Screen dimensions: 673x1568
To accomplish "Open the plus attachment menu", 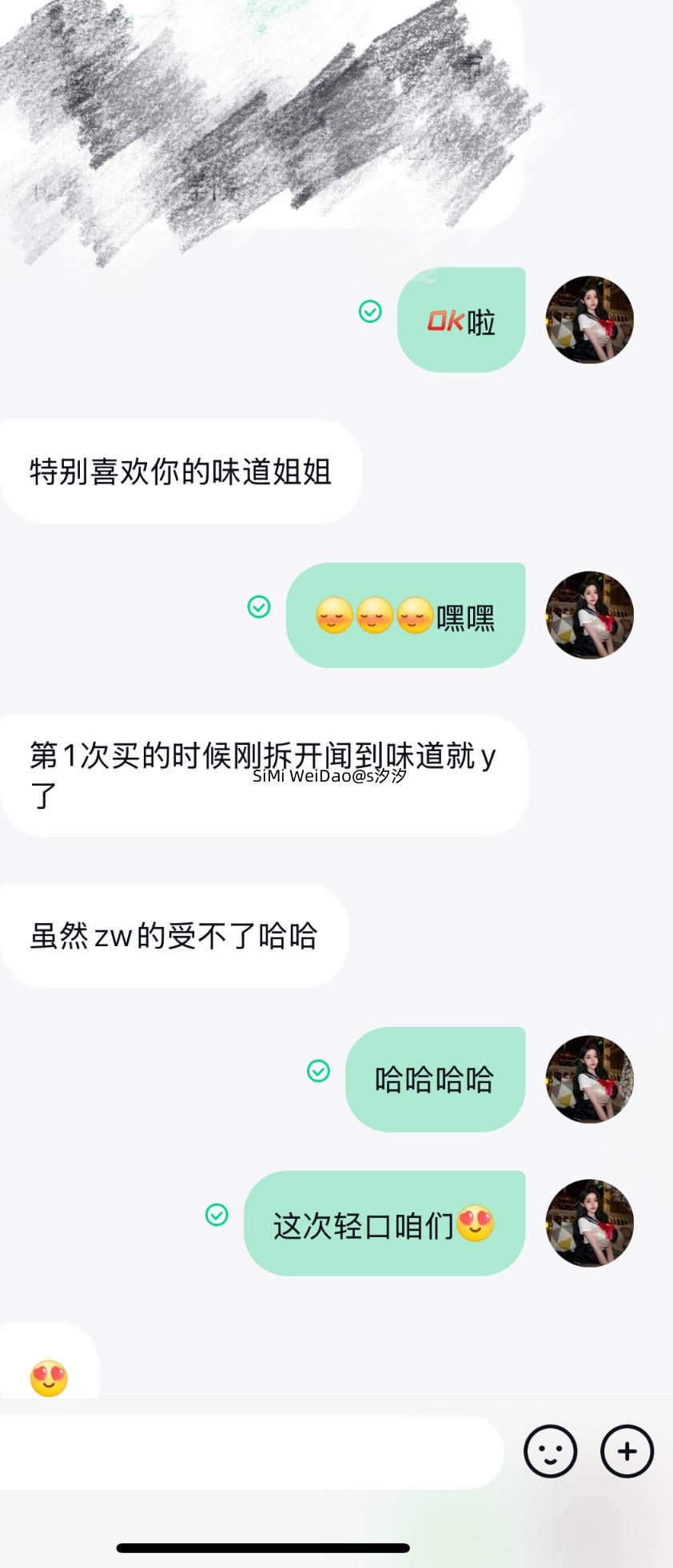I will [x=627, y=1451].
